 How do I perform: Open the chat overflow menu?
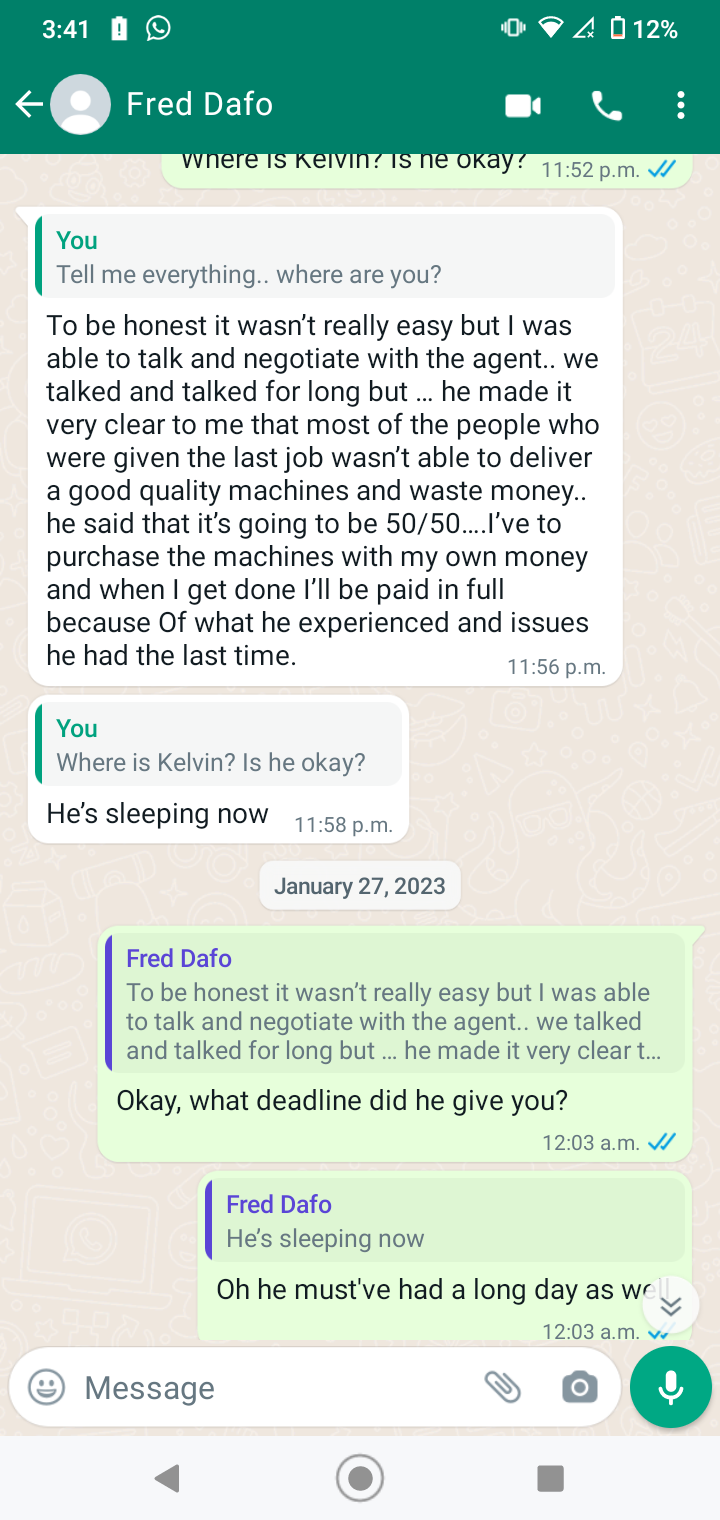click(681, 105)
